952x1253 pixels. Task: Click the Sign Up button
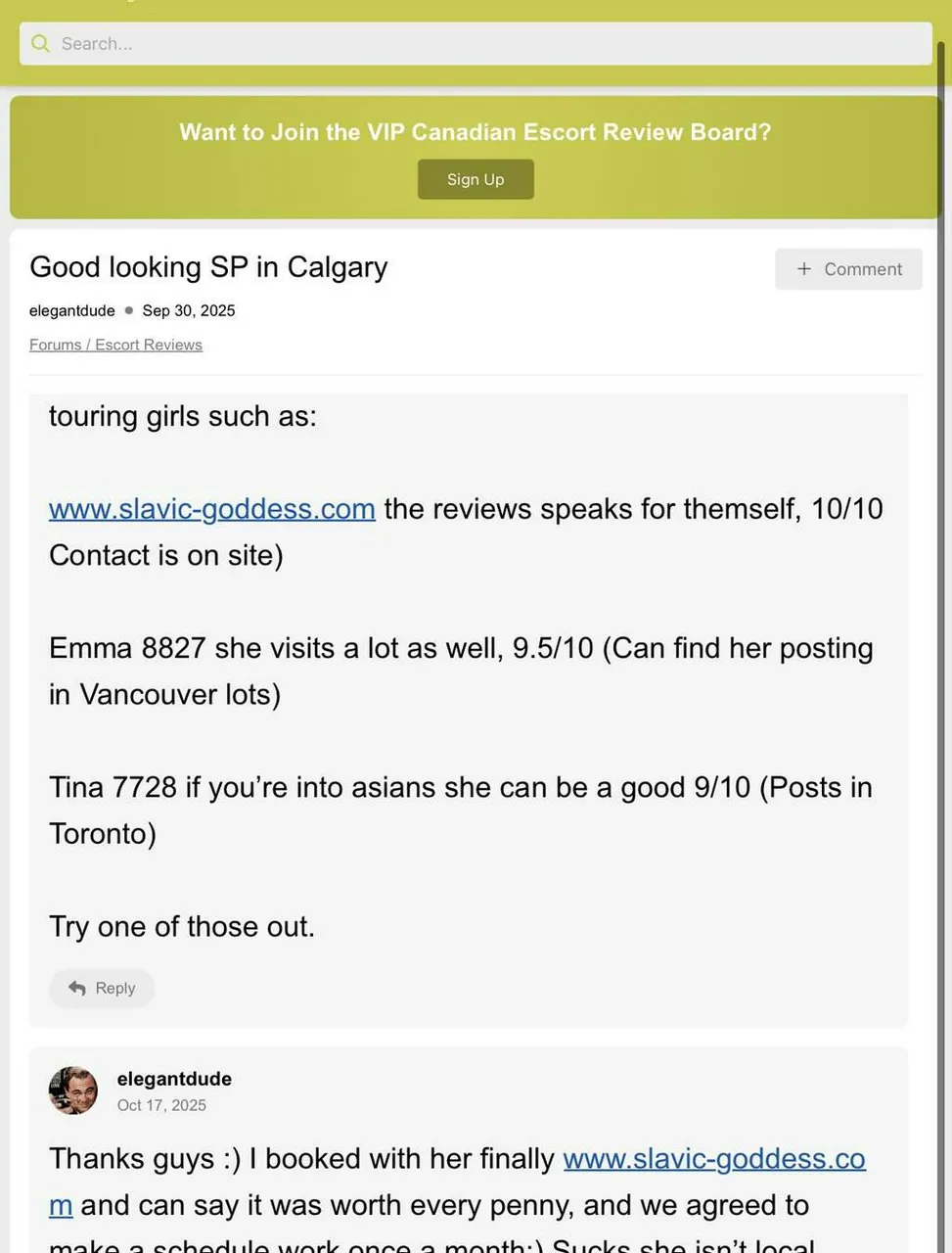476,178
